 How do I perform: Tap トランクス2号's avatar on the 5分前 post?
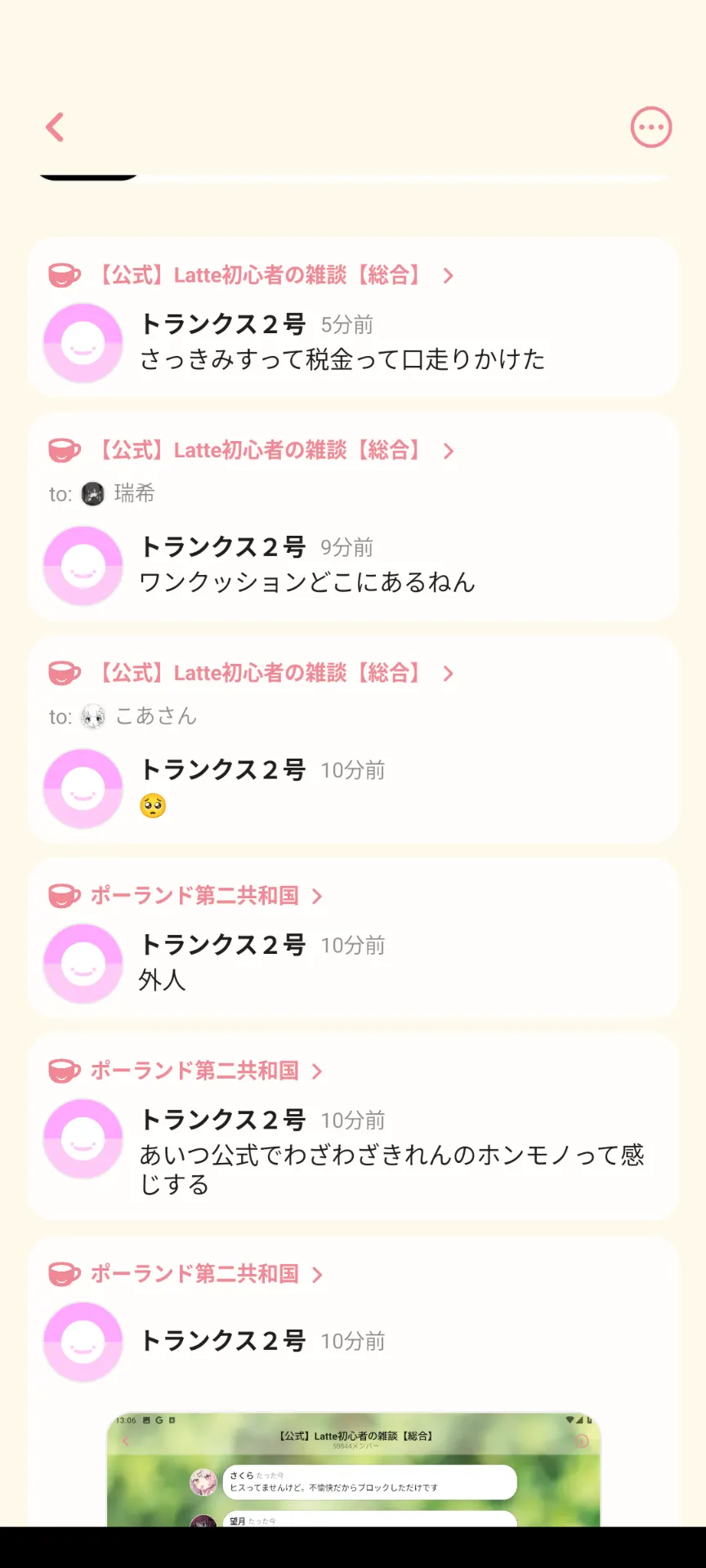point(83,343)
